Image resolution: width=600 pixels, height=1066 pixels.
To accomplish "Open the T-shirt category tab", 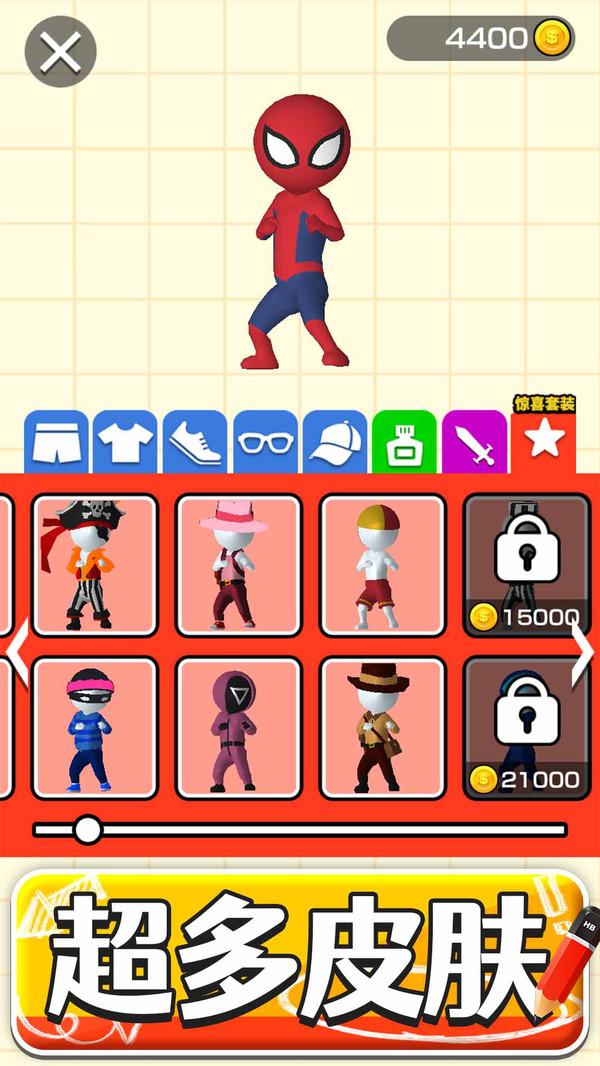I will pos(125,442).
